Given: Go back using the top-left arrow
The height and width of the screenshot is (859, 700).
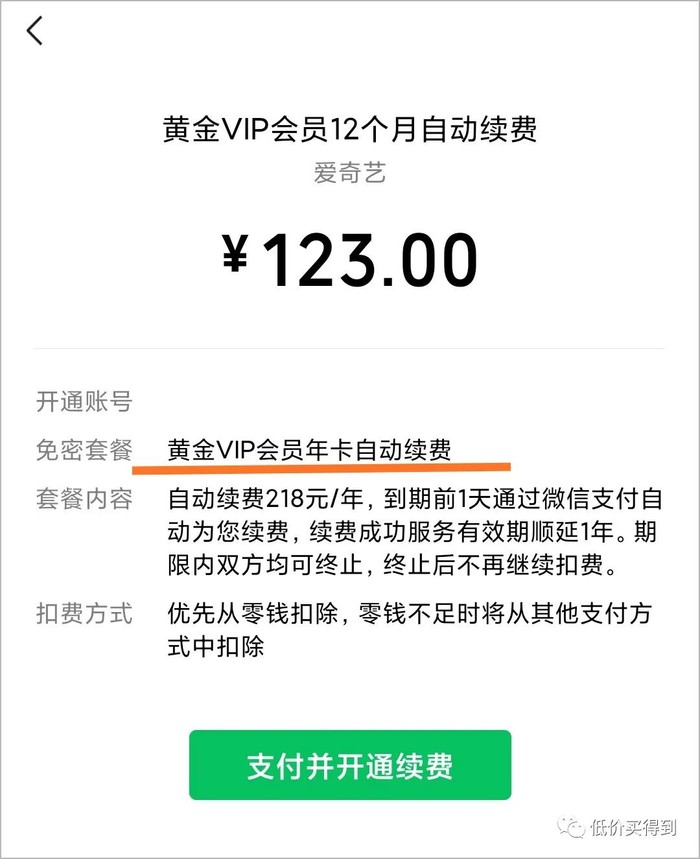Looking at the screenshot, I should pyautogui.click(x=36, y=31).
